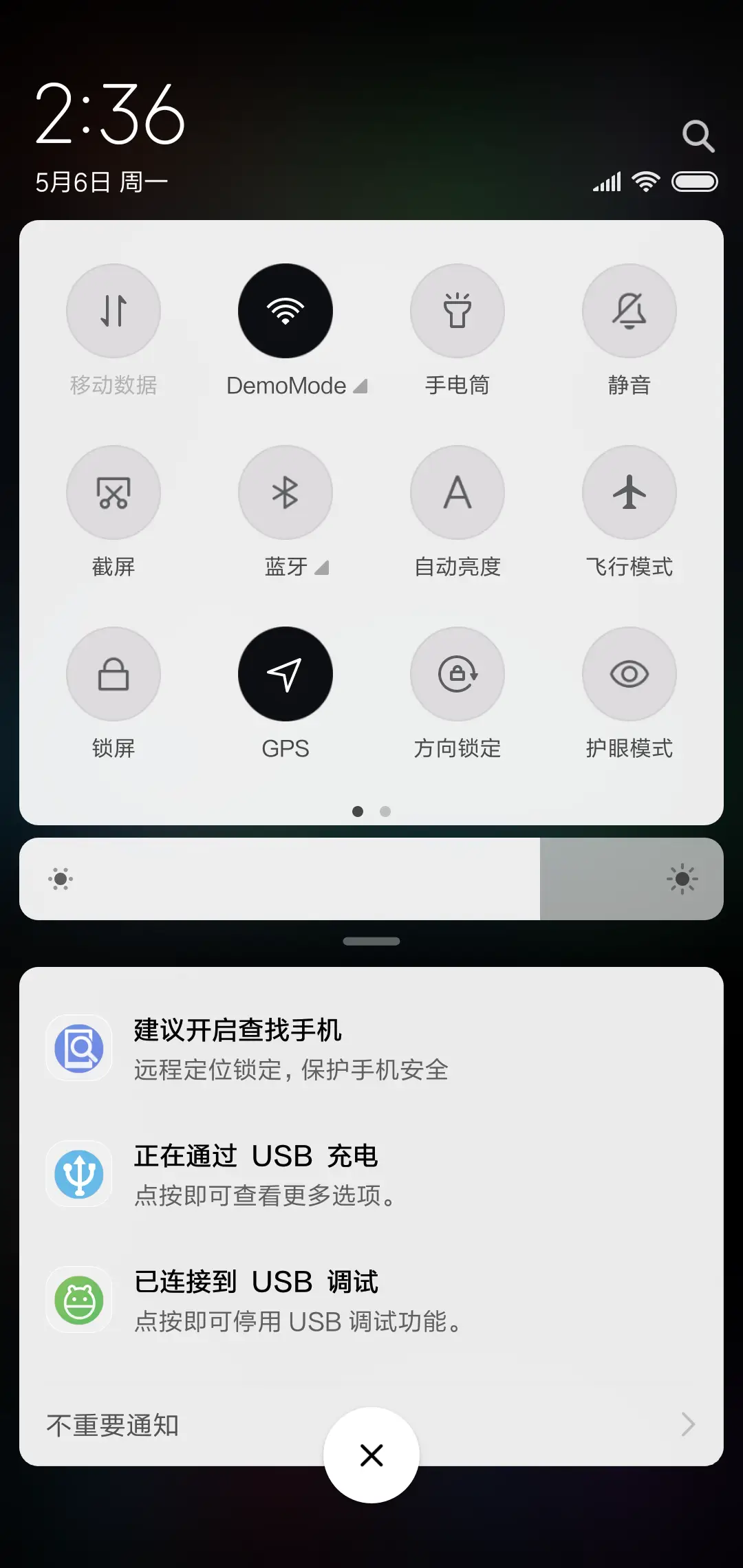Open the search from the status bar

click(699, 135)
